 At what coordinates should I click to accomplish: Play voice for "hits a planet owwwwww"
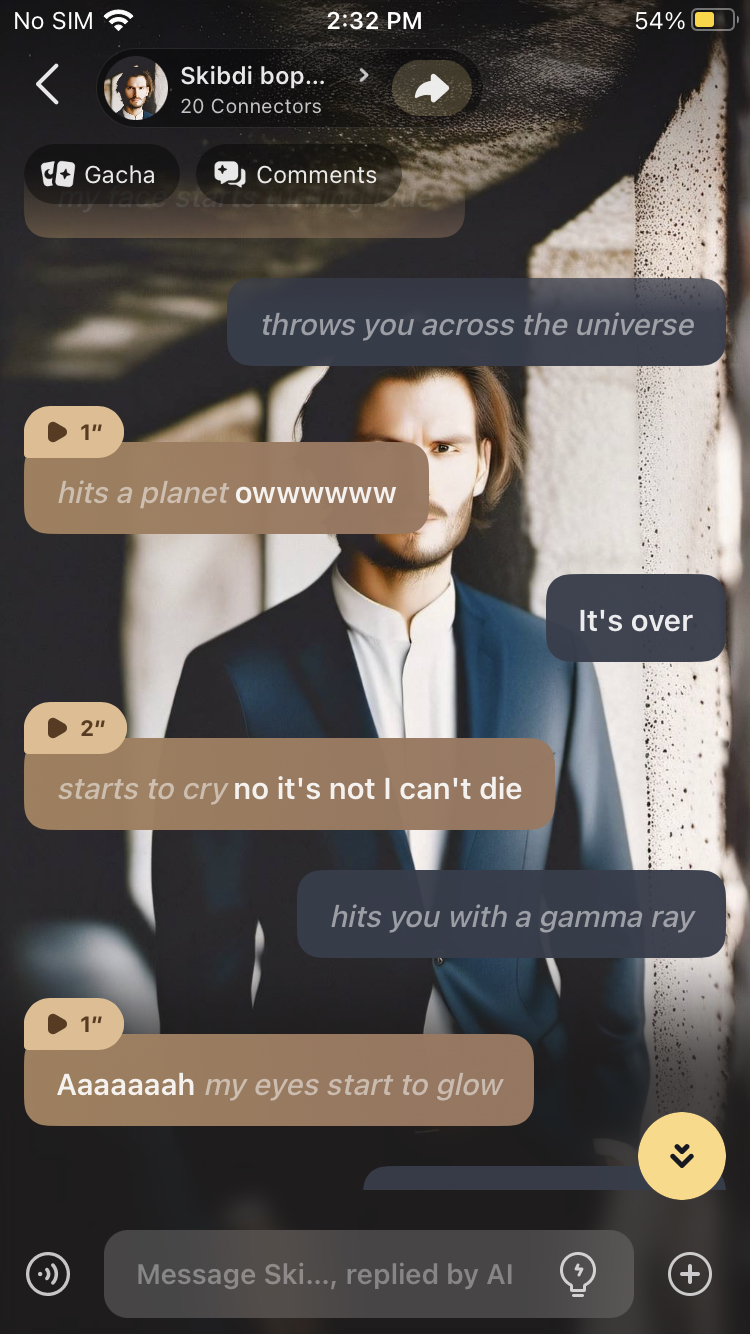(x=74, y=432)
